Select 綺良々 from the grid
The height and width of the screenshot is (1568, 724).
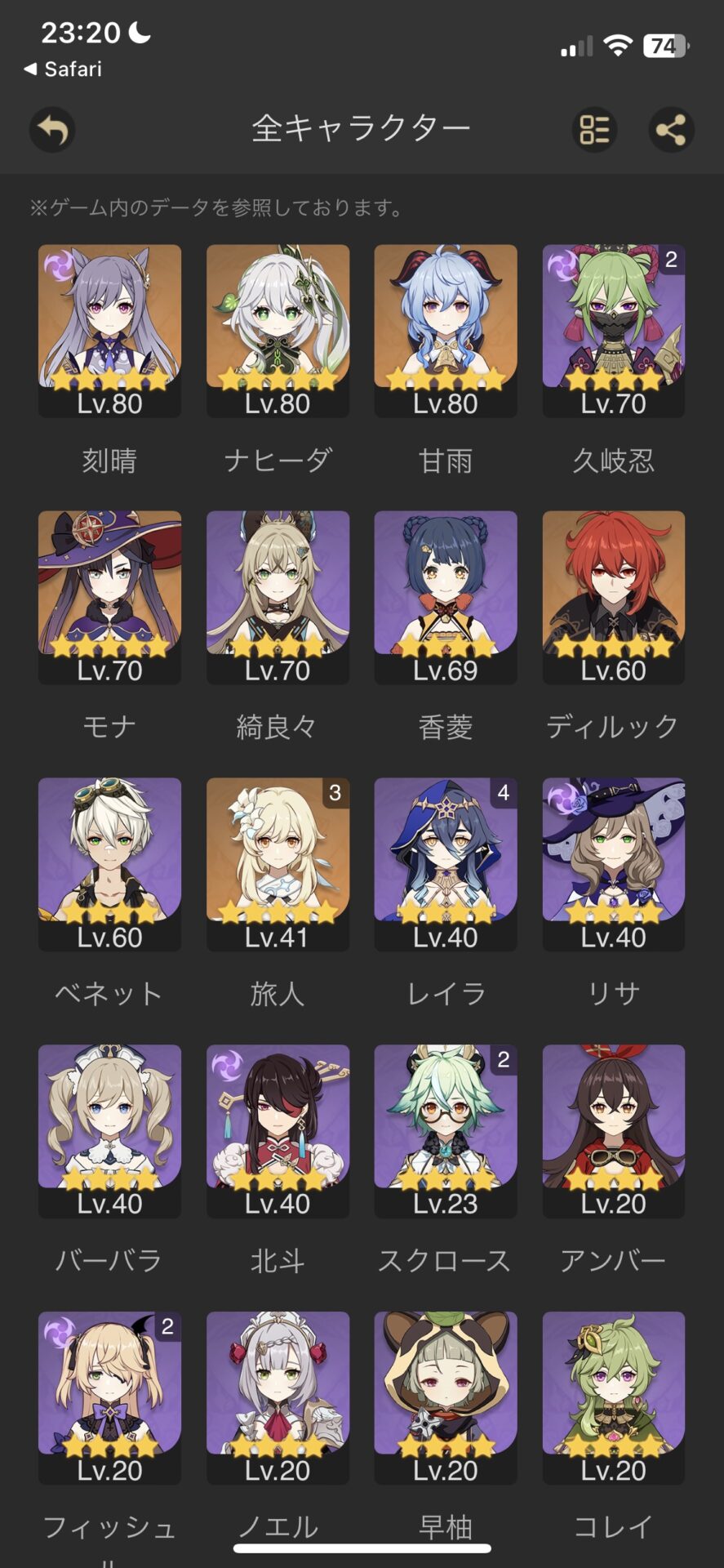pyautogui.click(x=278, y=597)
